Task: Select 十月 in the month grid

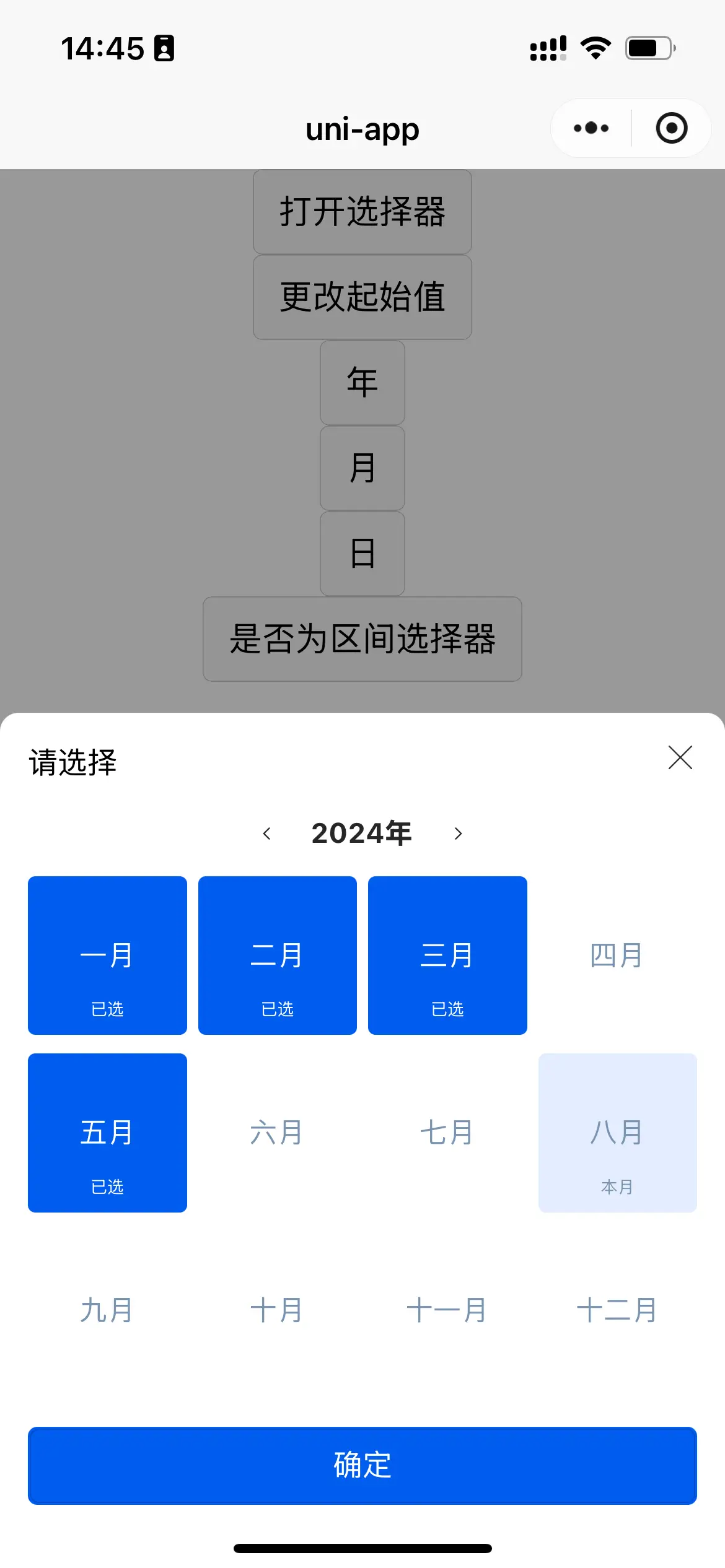Action: click(x=278, y=1310)
